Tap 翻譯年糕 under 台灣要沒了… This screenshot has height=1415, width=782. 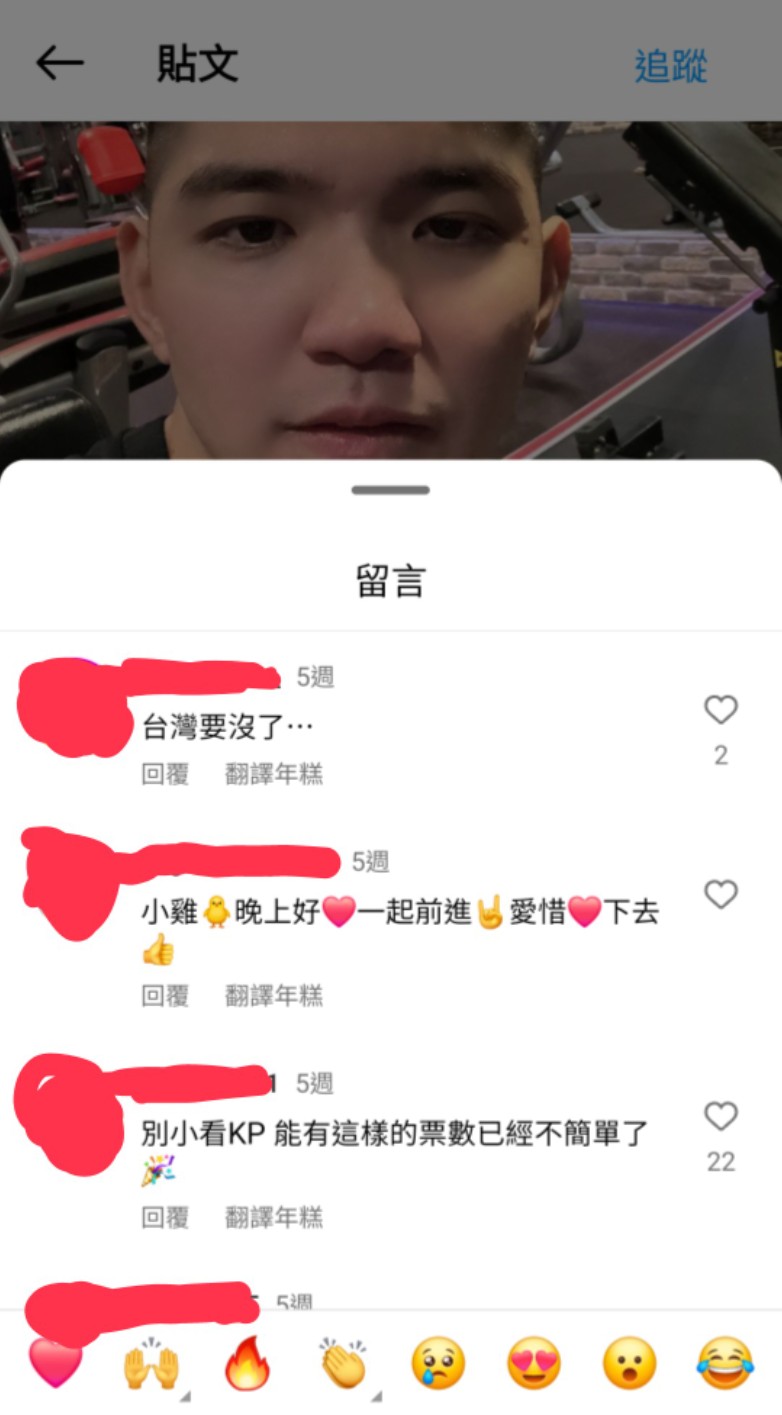[x=274, y=774]
